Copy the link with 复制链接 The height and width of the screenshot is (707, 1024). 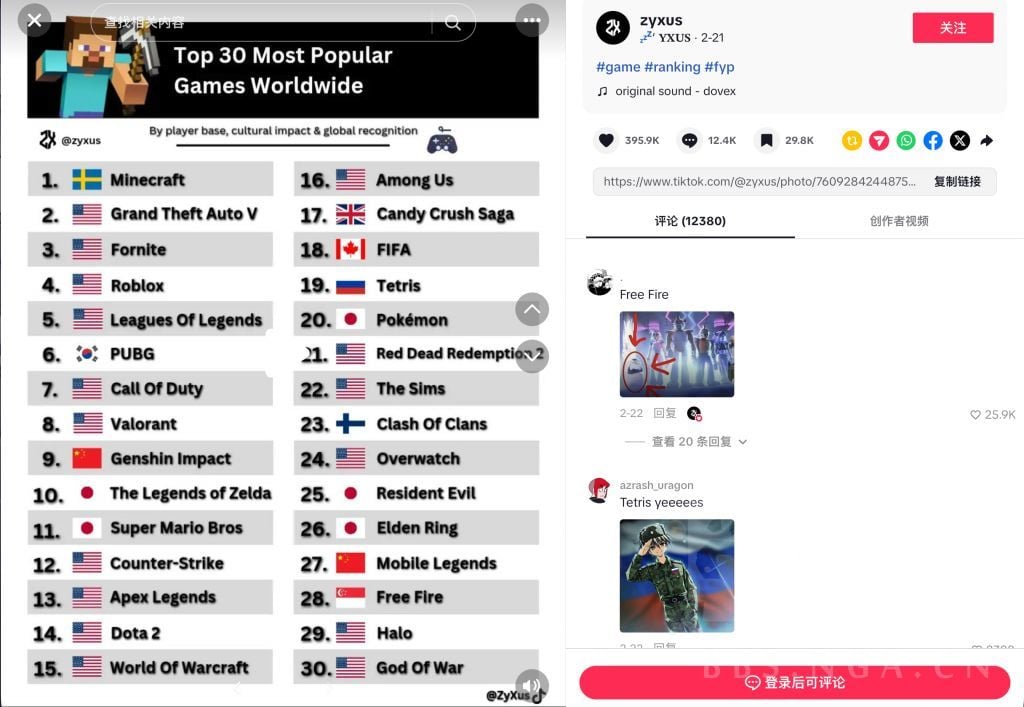click(957, 182)
